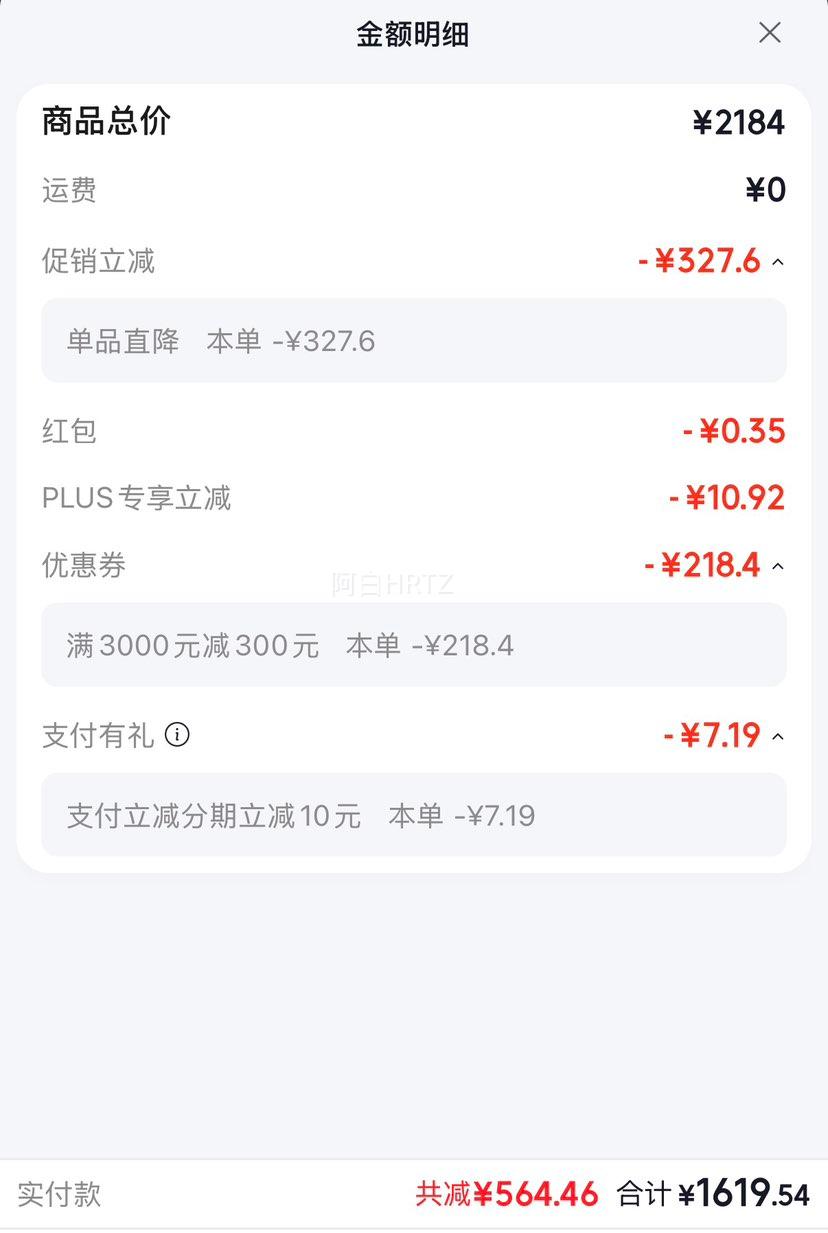Collapse the 优惠券 discount breakdown
Viewport: 828px width, 1233px height.
[778, 567]
